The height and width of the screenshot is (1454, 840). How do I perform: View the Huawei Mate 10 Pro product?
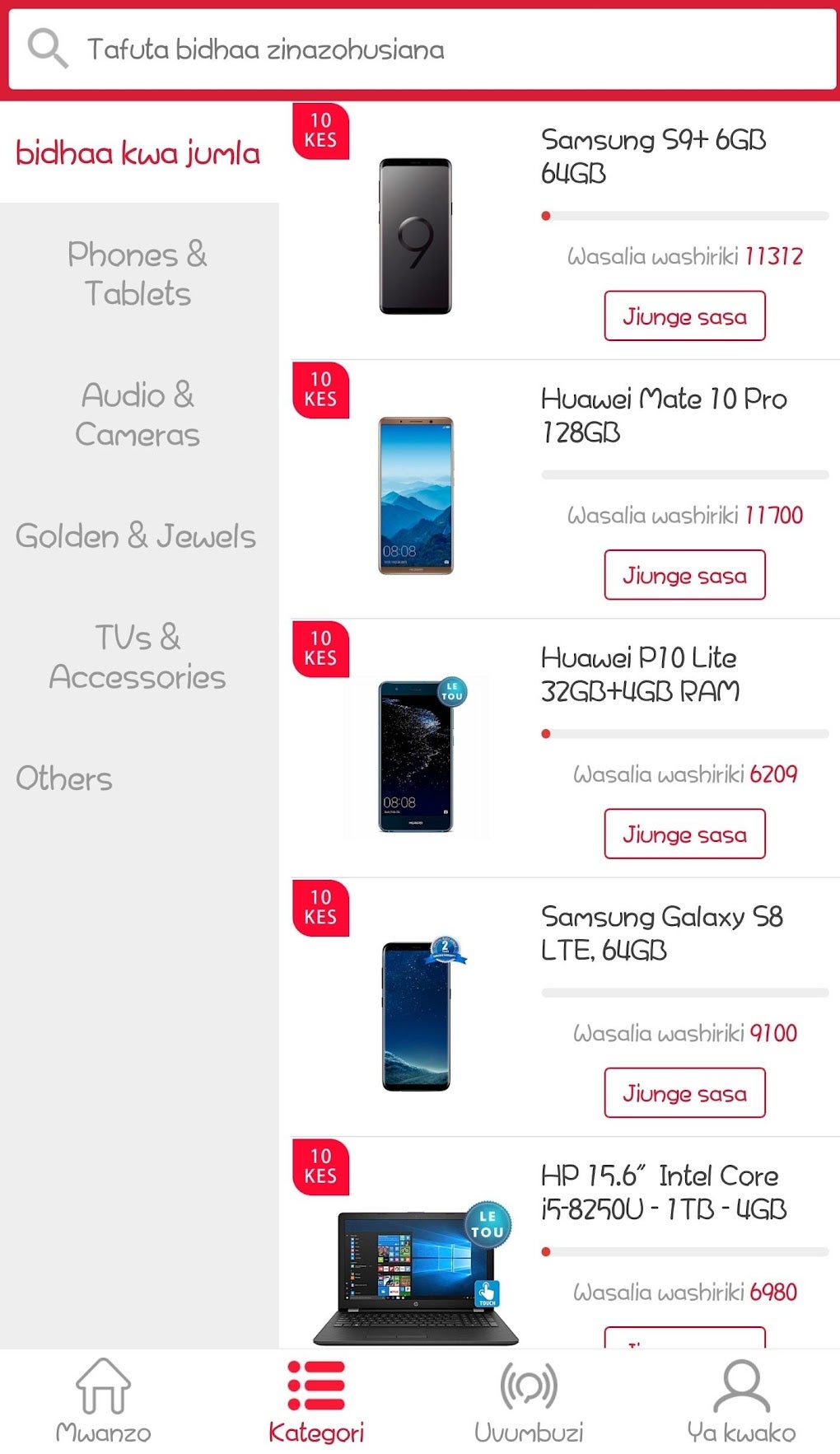point(415,495)
